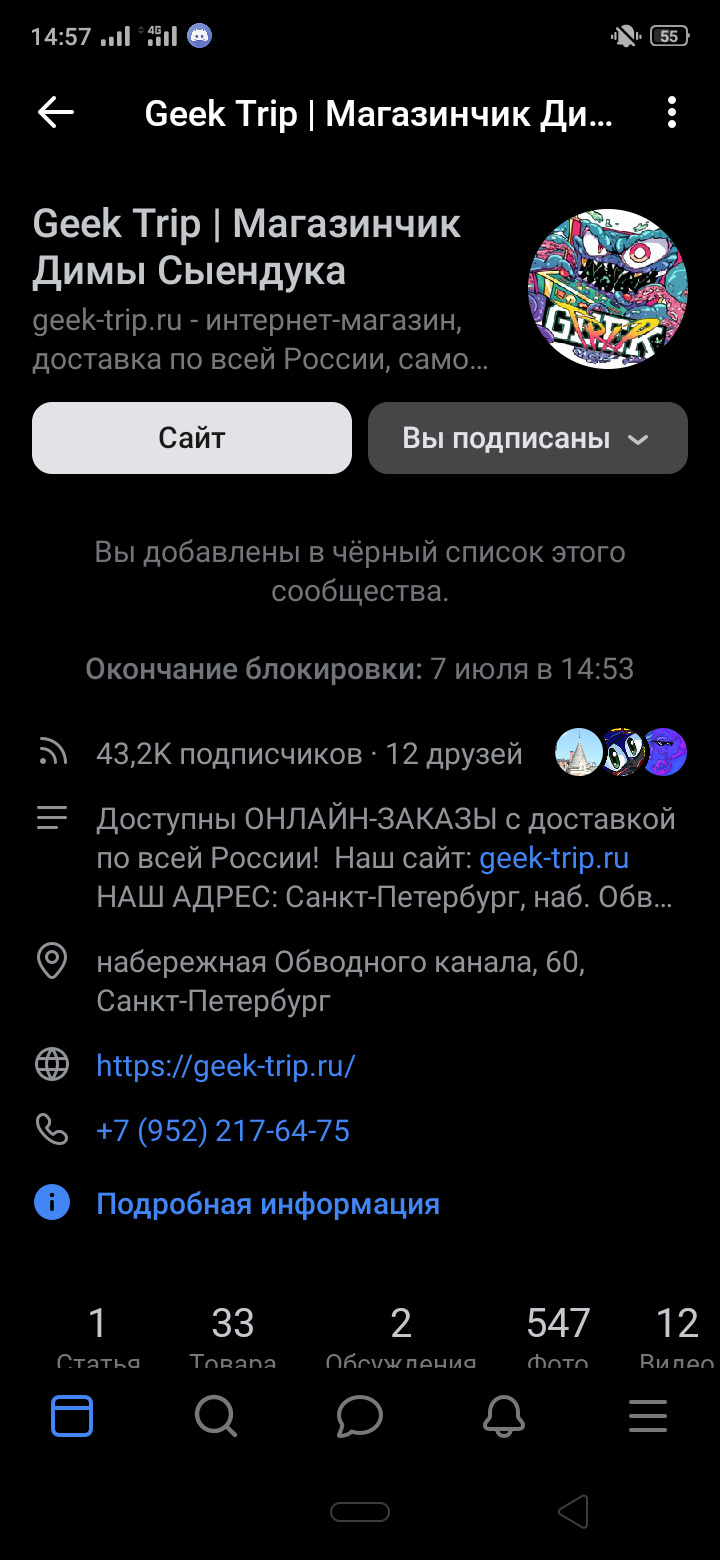Open the 547 Фото section
The height and width of the screenshot is (1560, 720).
[x=558, y=1335]
